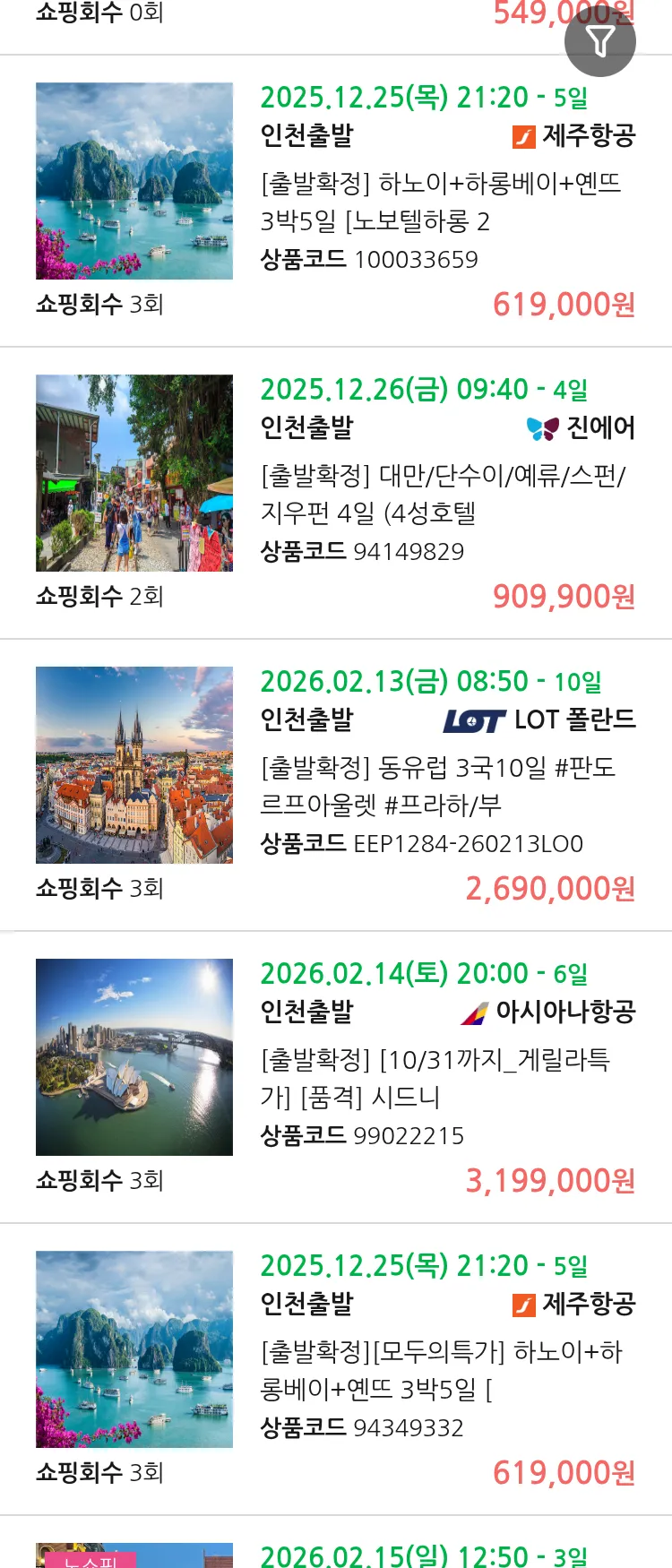Open the floating filter button
The image size is (672, 1568).
599,41
